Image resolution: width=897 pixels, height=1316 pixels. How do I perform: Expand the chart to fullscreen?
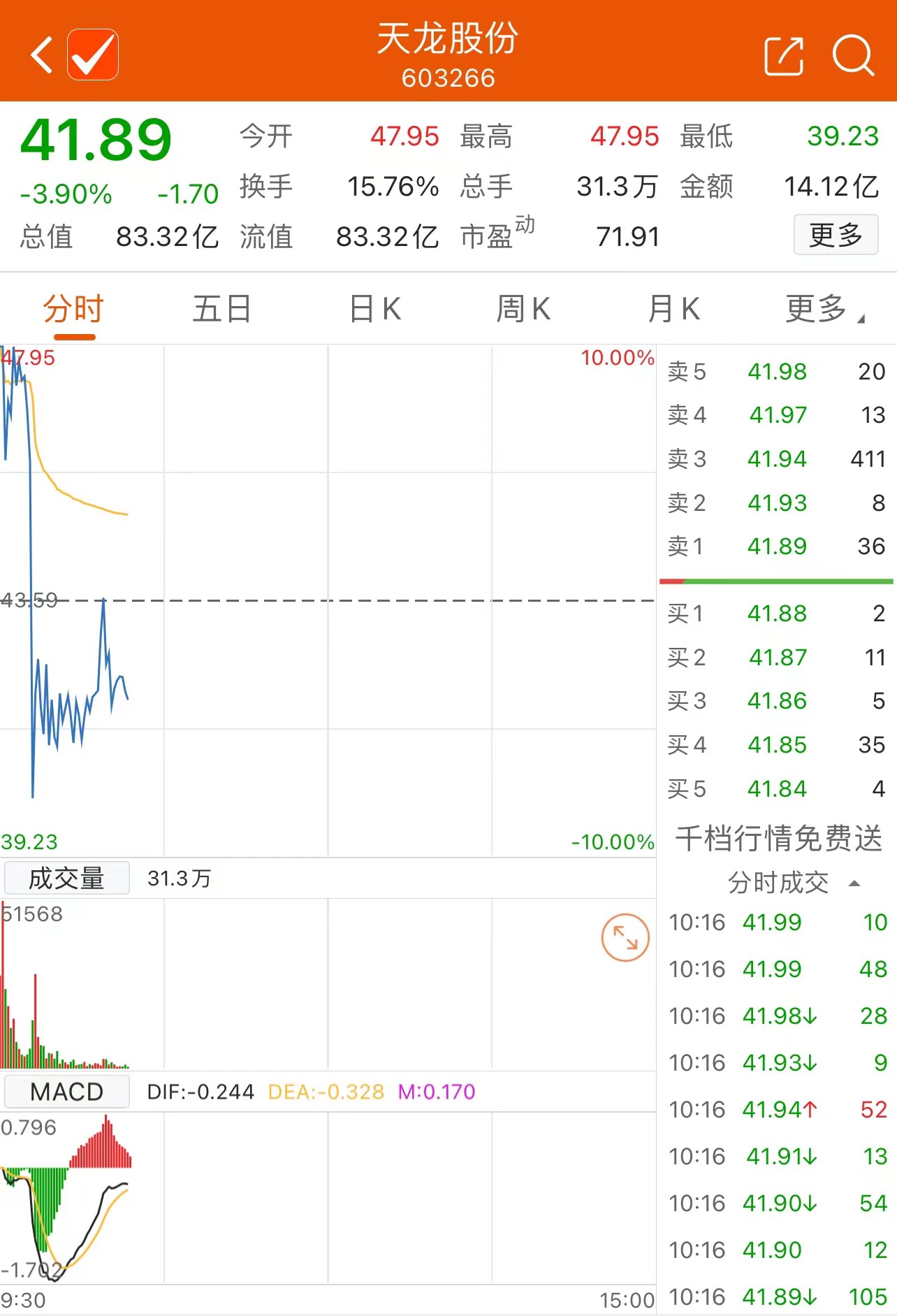625,937
